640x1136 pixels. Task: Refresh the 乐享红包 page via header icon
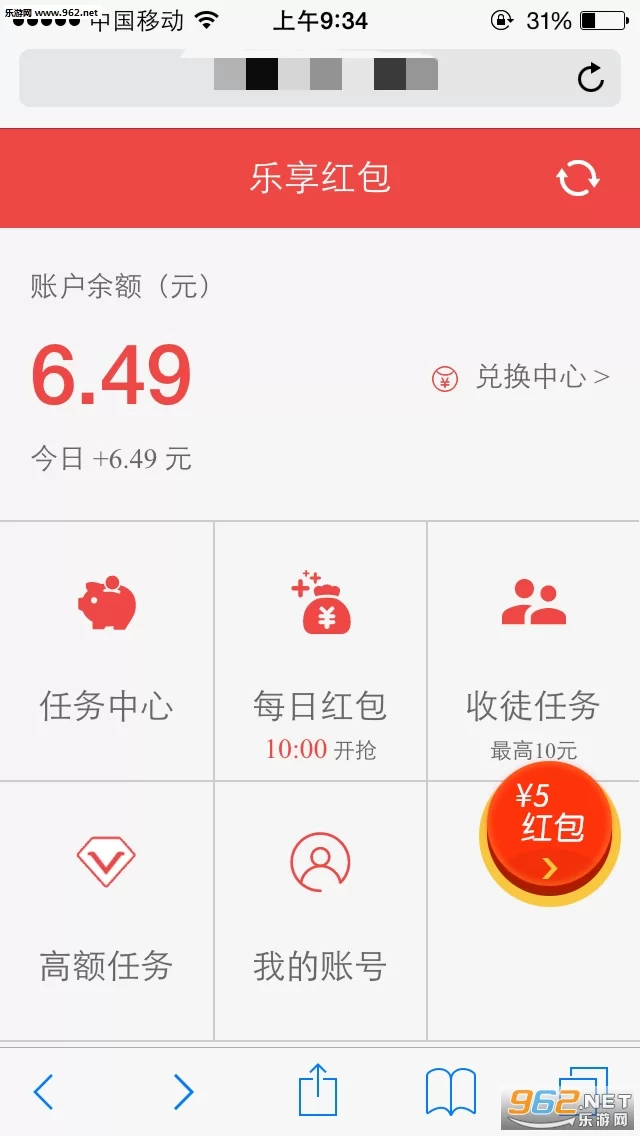coord(577,179)
